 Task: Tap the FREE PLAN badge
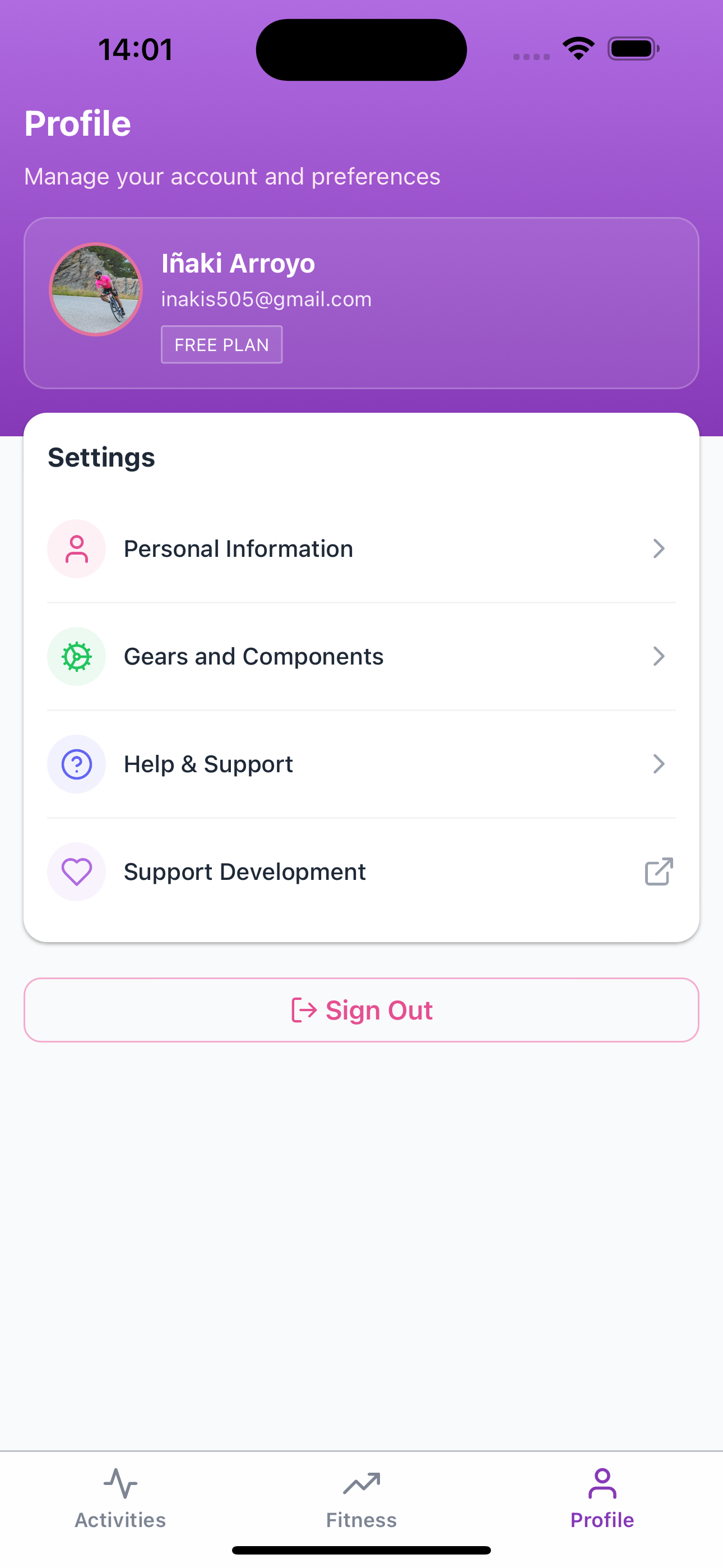click(x=221, y=344)
